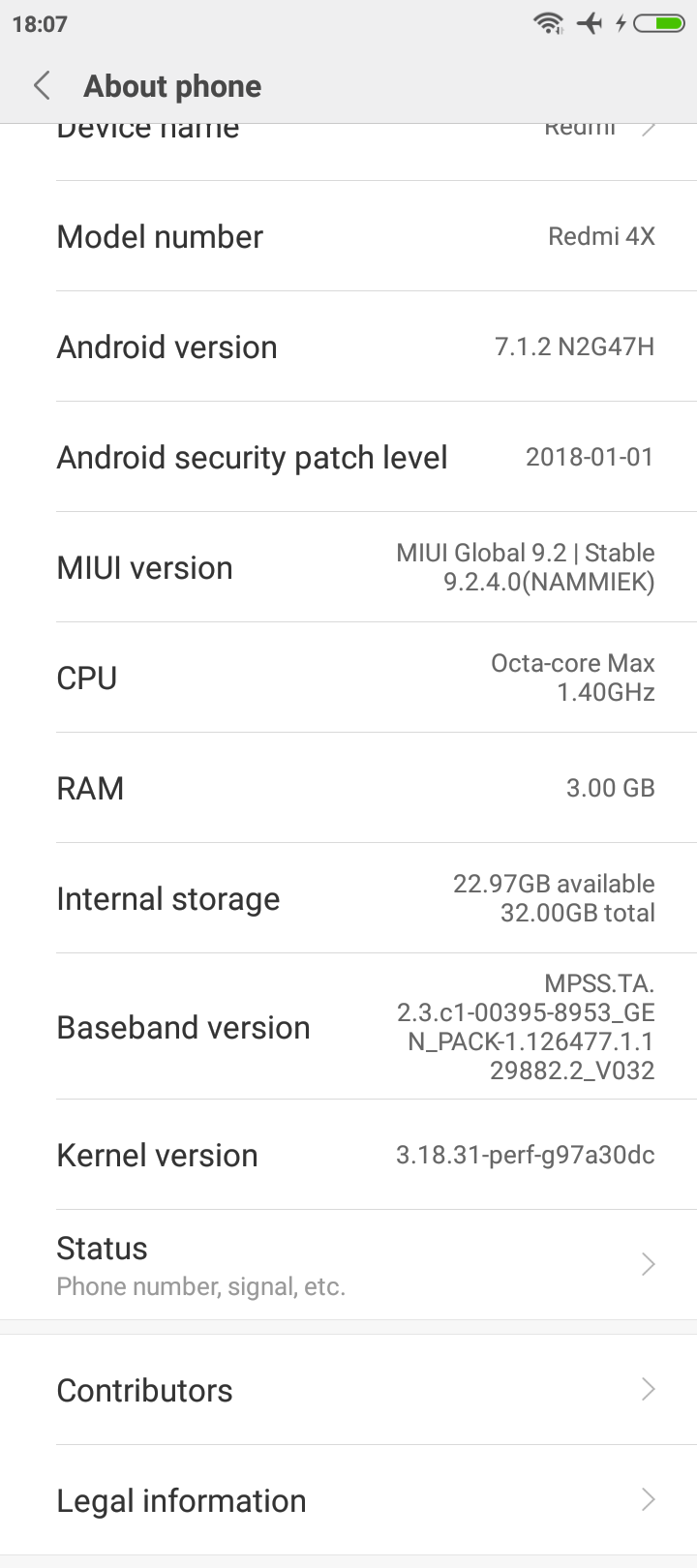The height and width of the screenshot is (1568, 697).
Task: Tap the CPU row
Action: pyautogui.click(x=348, y=678)
